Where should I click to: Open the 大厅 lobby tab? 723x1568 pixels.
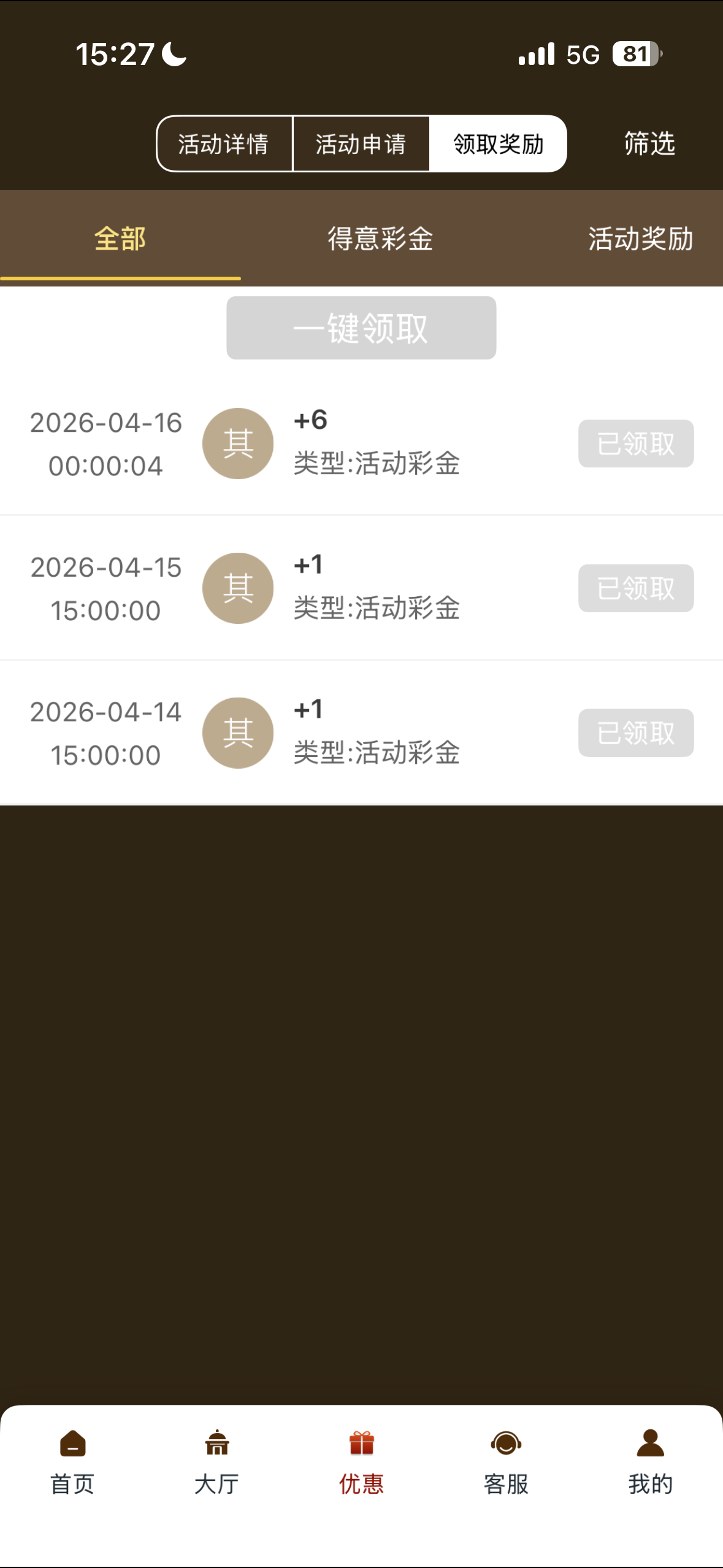217,1462
